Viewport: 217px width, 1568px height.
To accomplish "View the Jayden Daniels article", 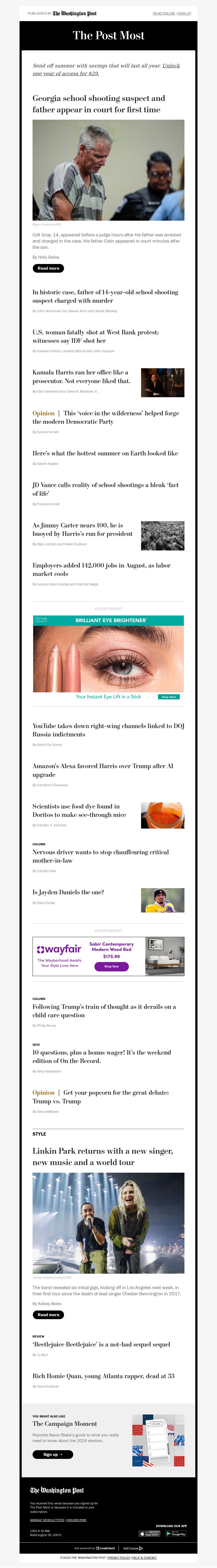I will [x=68, y=892].
